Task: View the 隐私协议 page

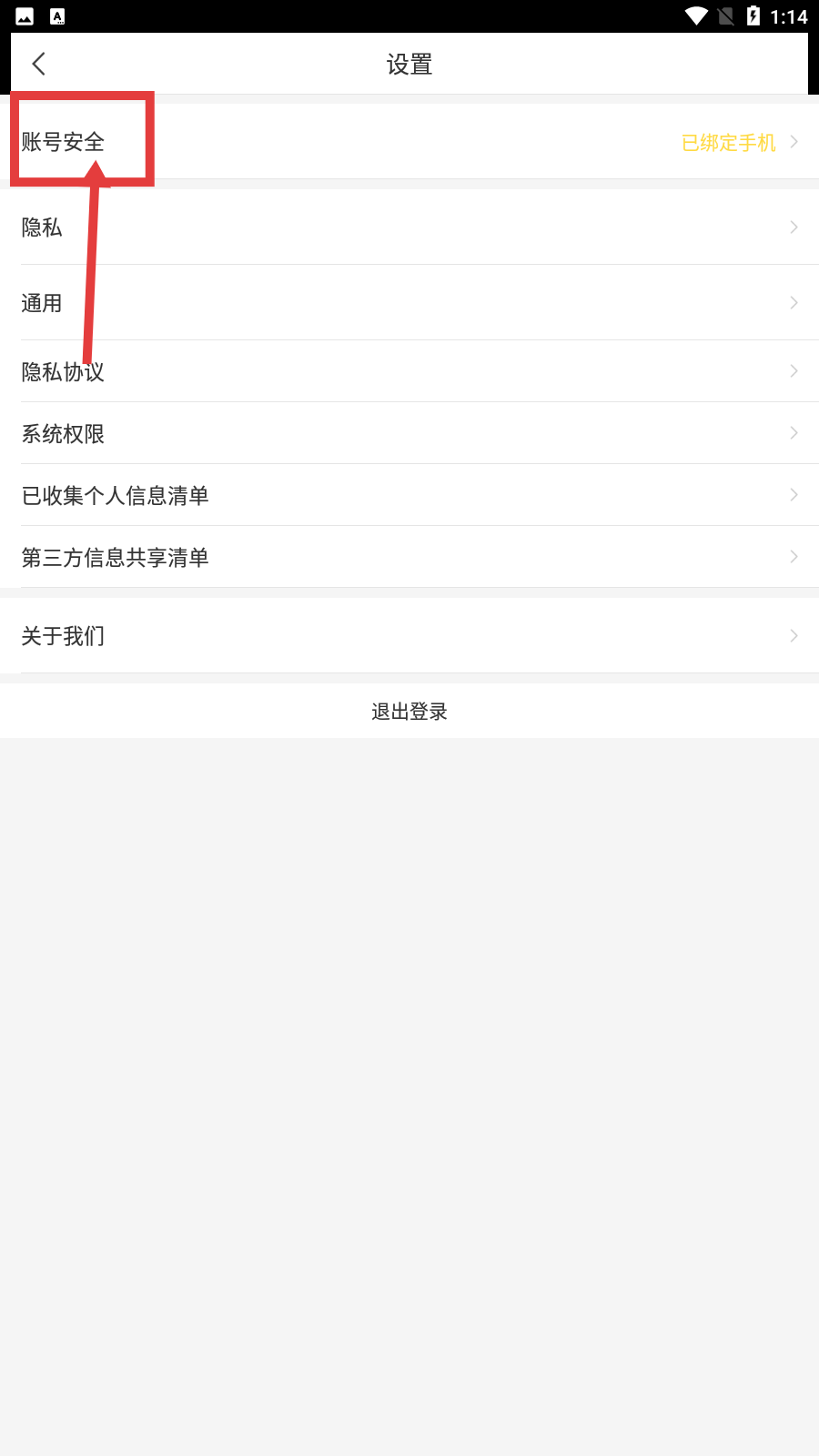Action: pyautogui.click(x=409, y=371)
